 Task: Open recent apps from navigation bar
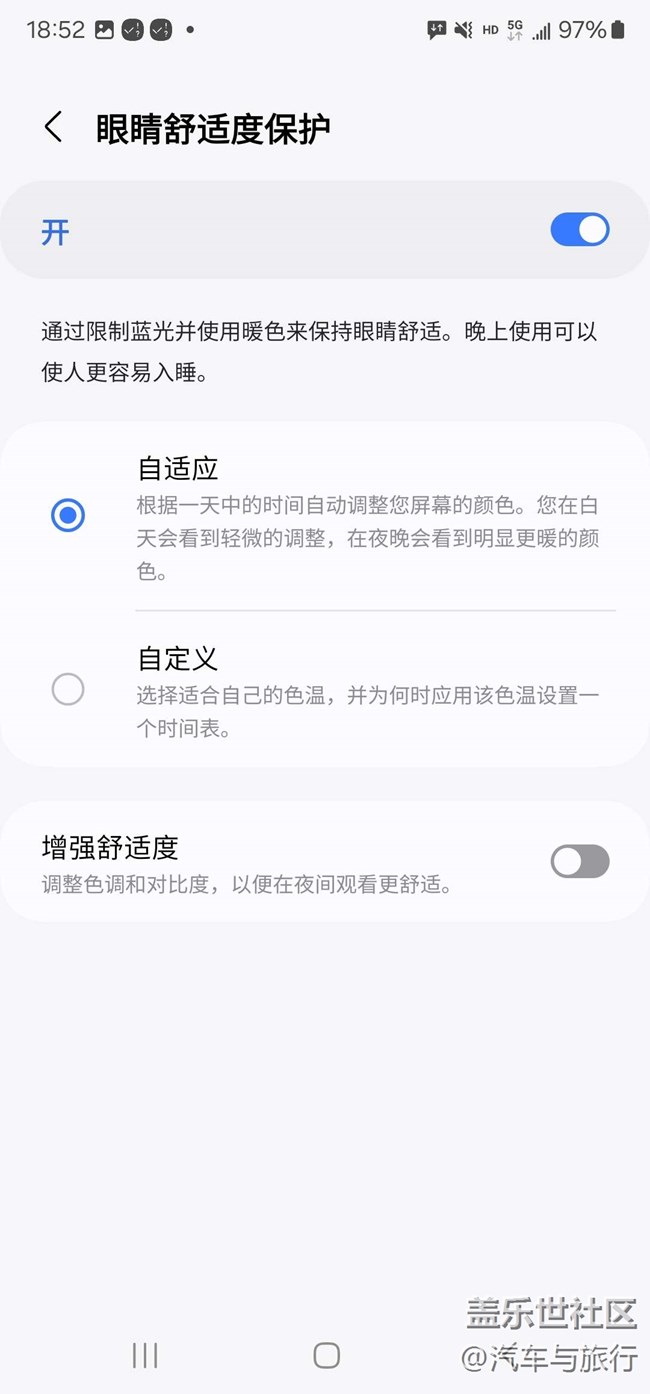pos(145,1356)
